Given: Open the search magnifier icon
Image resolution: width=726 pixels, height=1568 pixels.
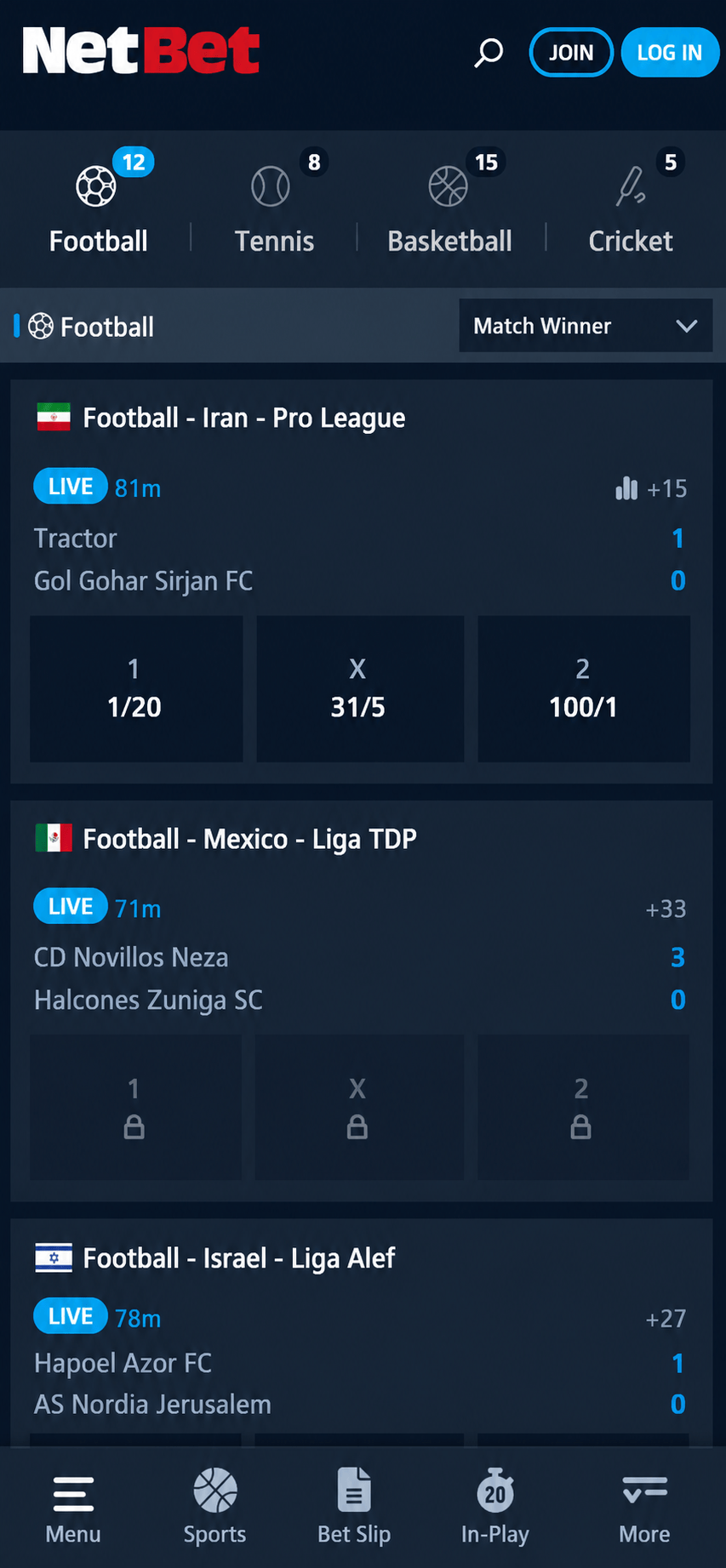Looking at the screenshot, I should pyautogui.click(x=489, y=53).
